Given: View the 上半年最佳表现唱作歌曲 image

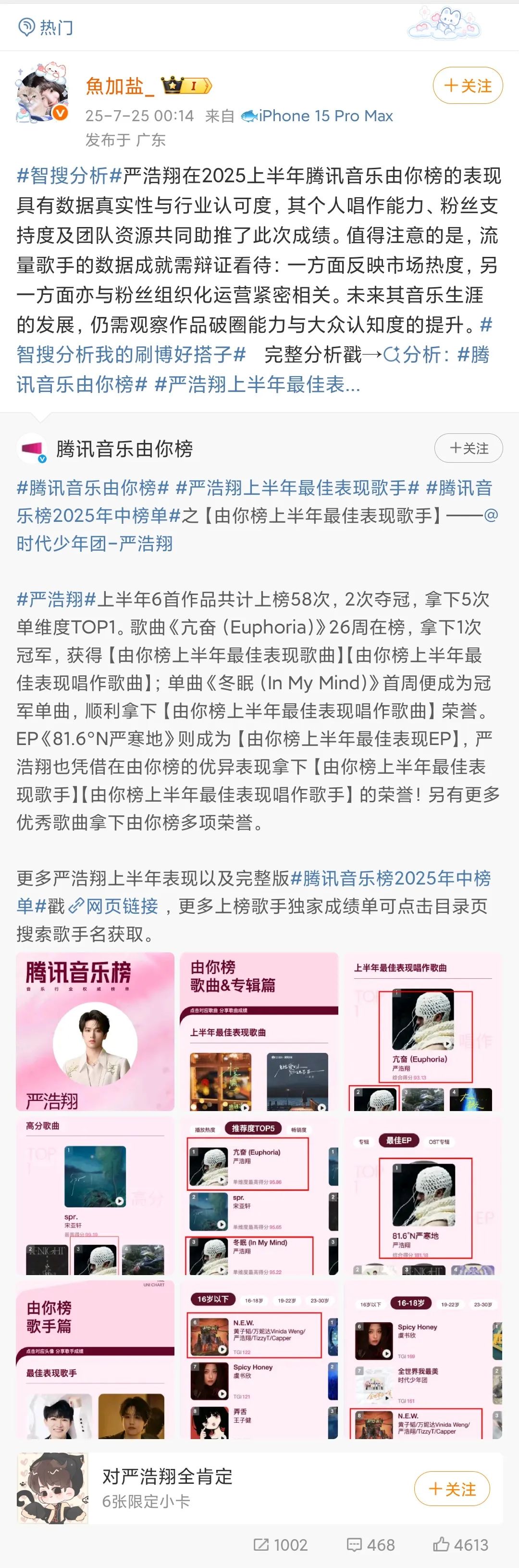Looking at the screenshot, I should point(422,1032).
